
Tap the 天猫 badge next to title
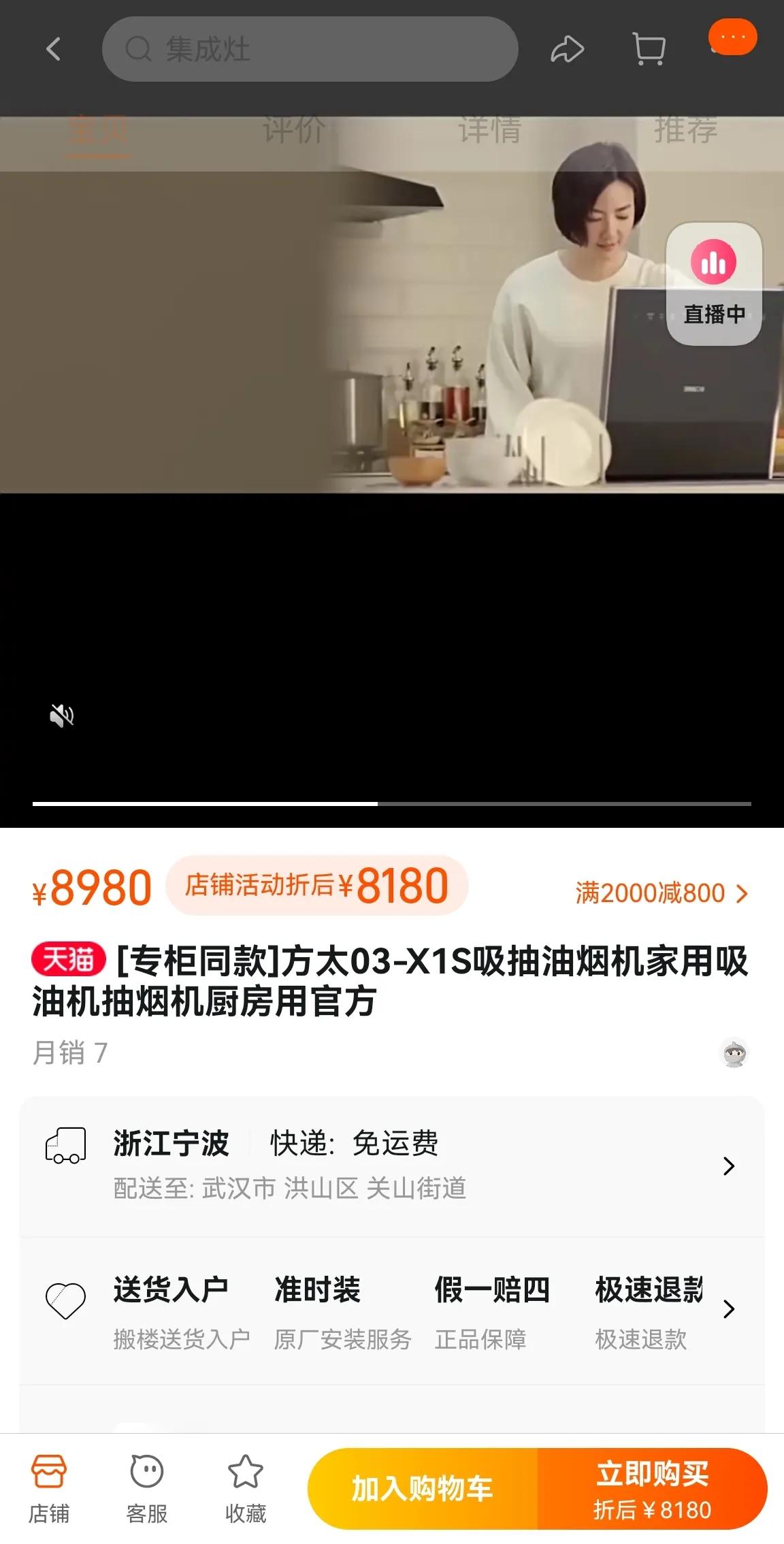click(x=67, y=960)
